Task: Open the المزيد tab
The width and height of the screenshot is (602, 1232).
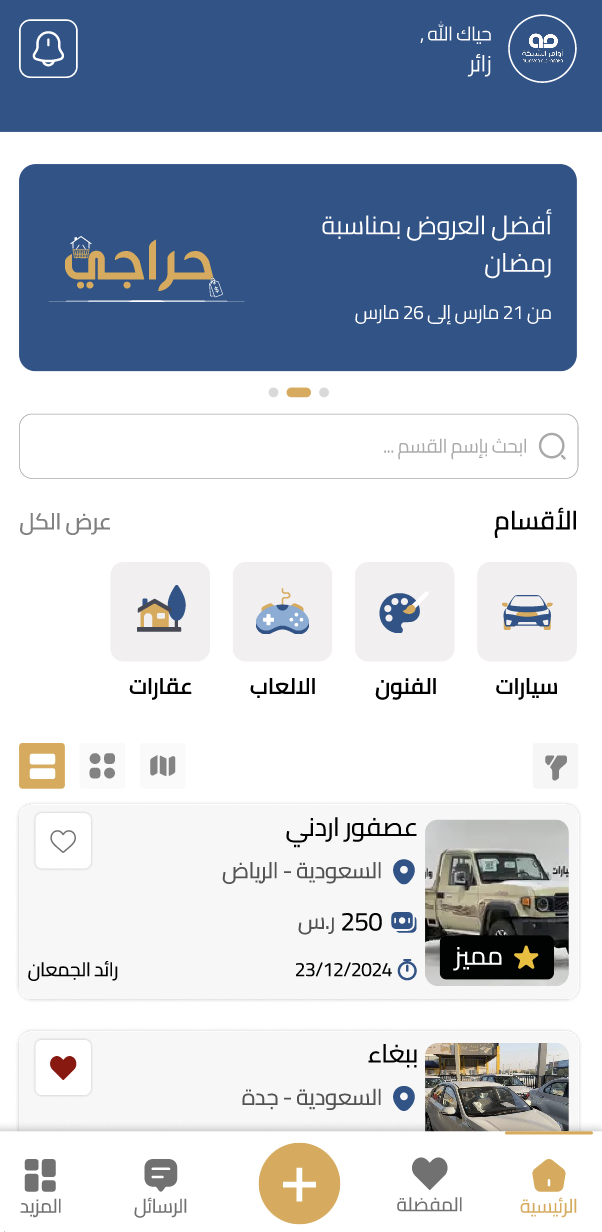Action: tap(41, 1185)
